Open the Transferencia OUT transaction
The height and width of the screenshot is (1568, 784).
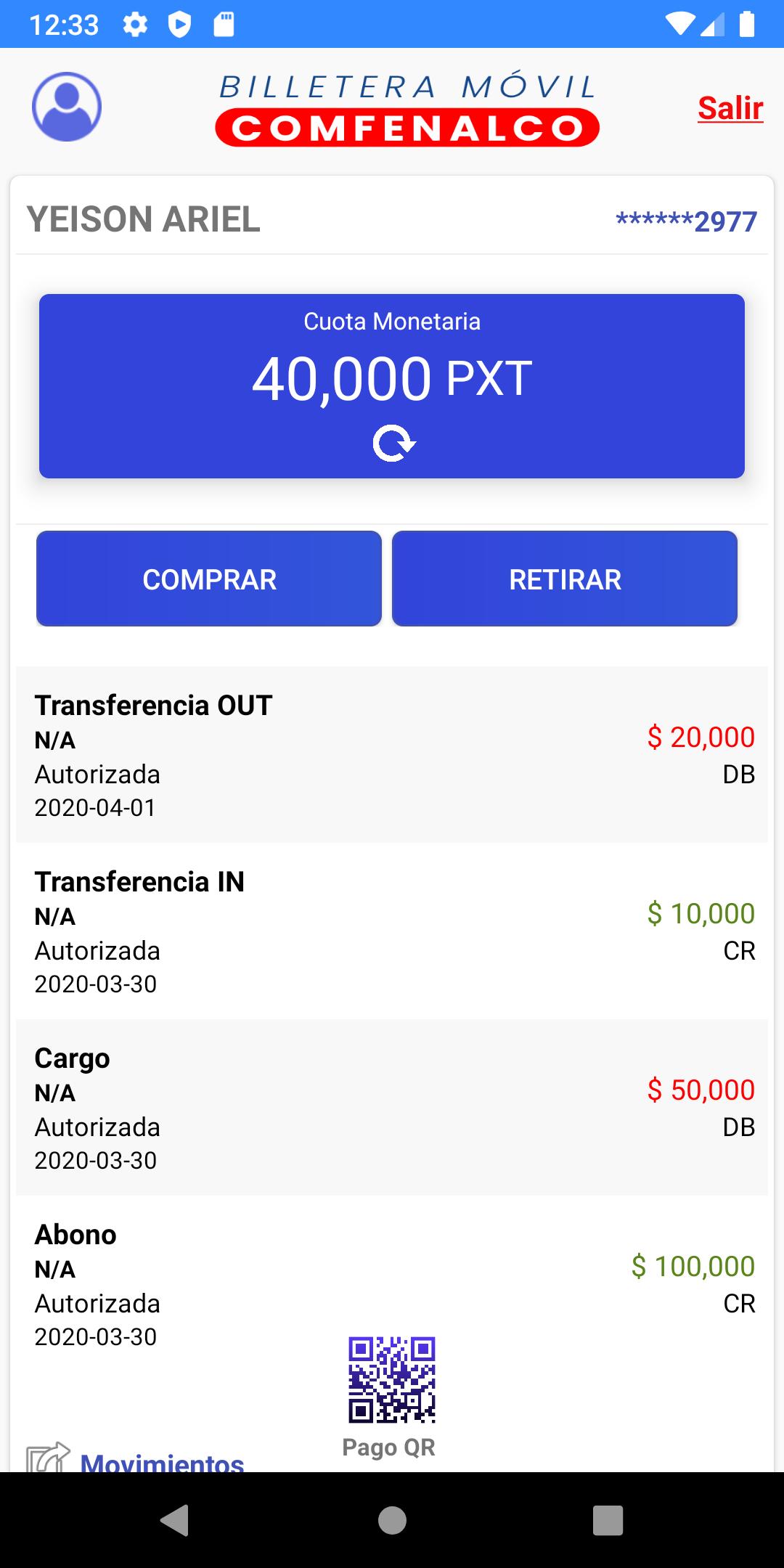pos(392,755)
